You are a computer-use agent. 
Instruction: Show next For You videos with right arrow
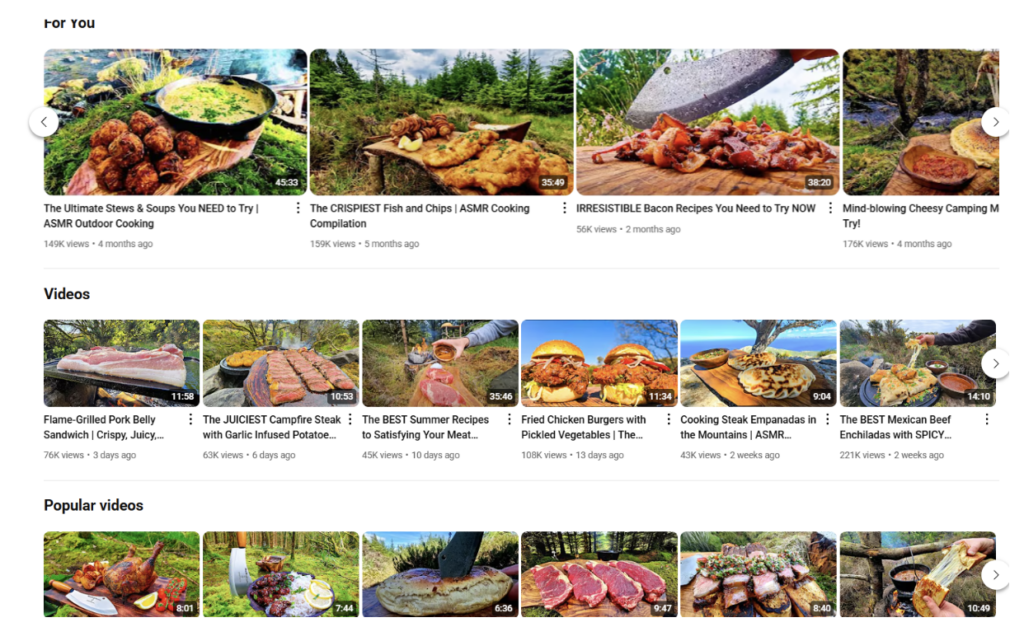(x=995, y=122)
